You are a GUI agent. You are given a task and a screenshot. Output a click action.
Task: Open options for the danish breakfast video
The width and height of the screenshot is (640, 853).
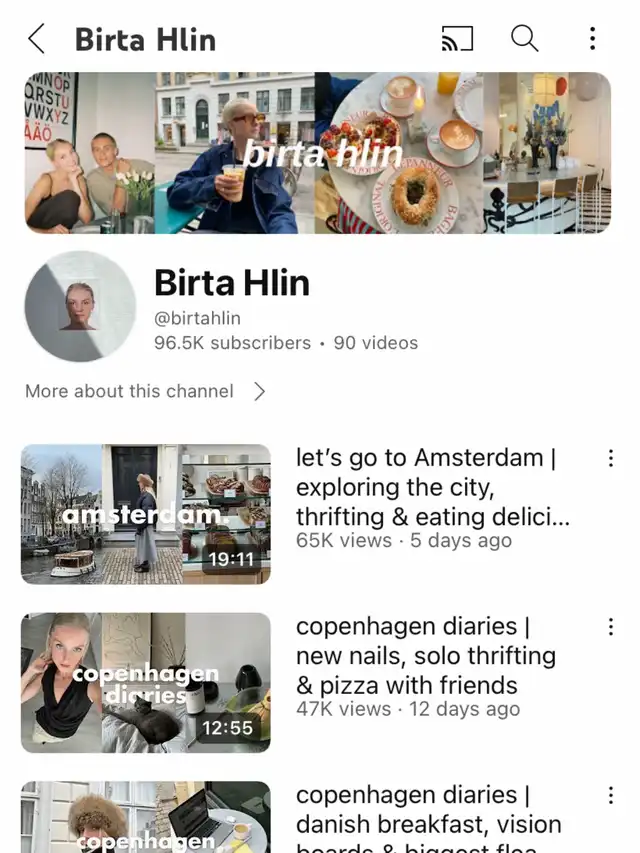click(610, 796)
